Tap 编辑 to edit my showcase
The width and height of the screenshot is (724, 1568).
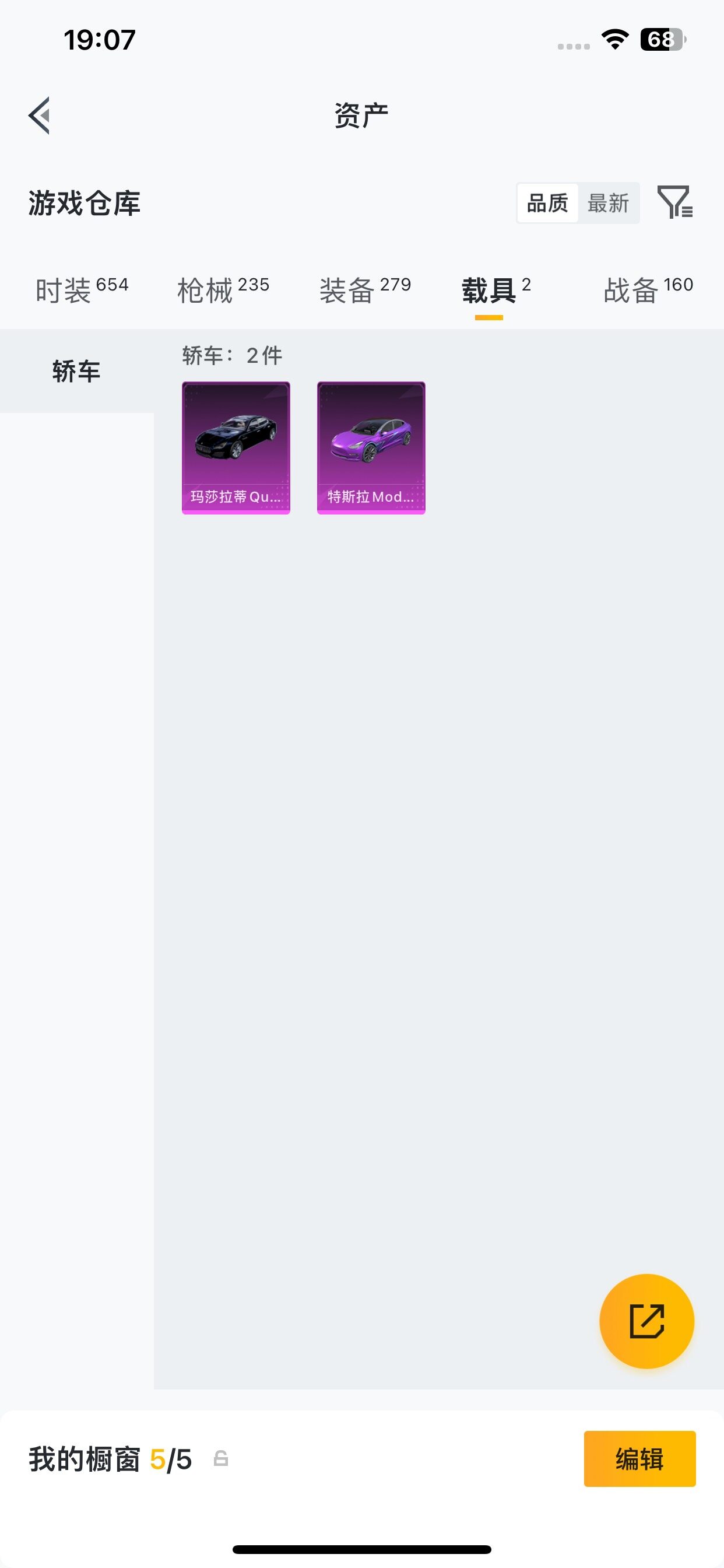point(640,1459)
